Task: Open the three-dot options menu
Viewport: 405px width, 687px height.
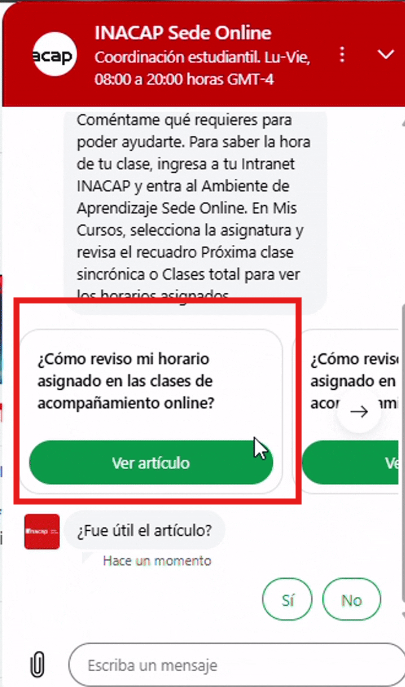Action: point(343,55)
